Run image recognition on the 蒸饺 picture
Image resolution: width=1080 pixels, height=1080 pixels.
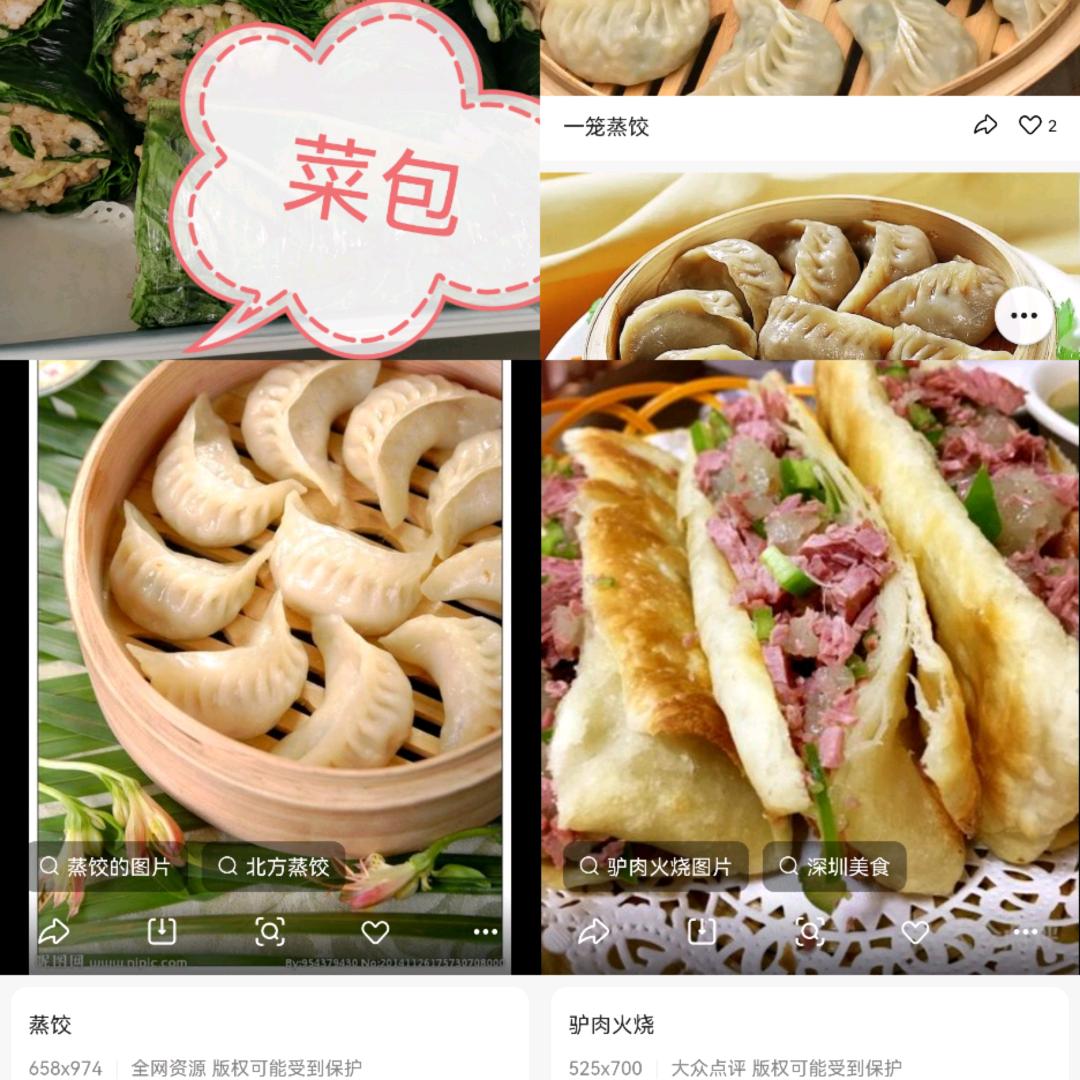pos(269,932)
